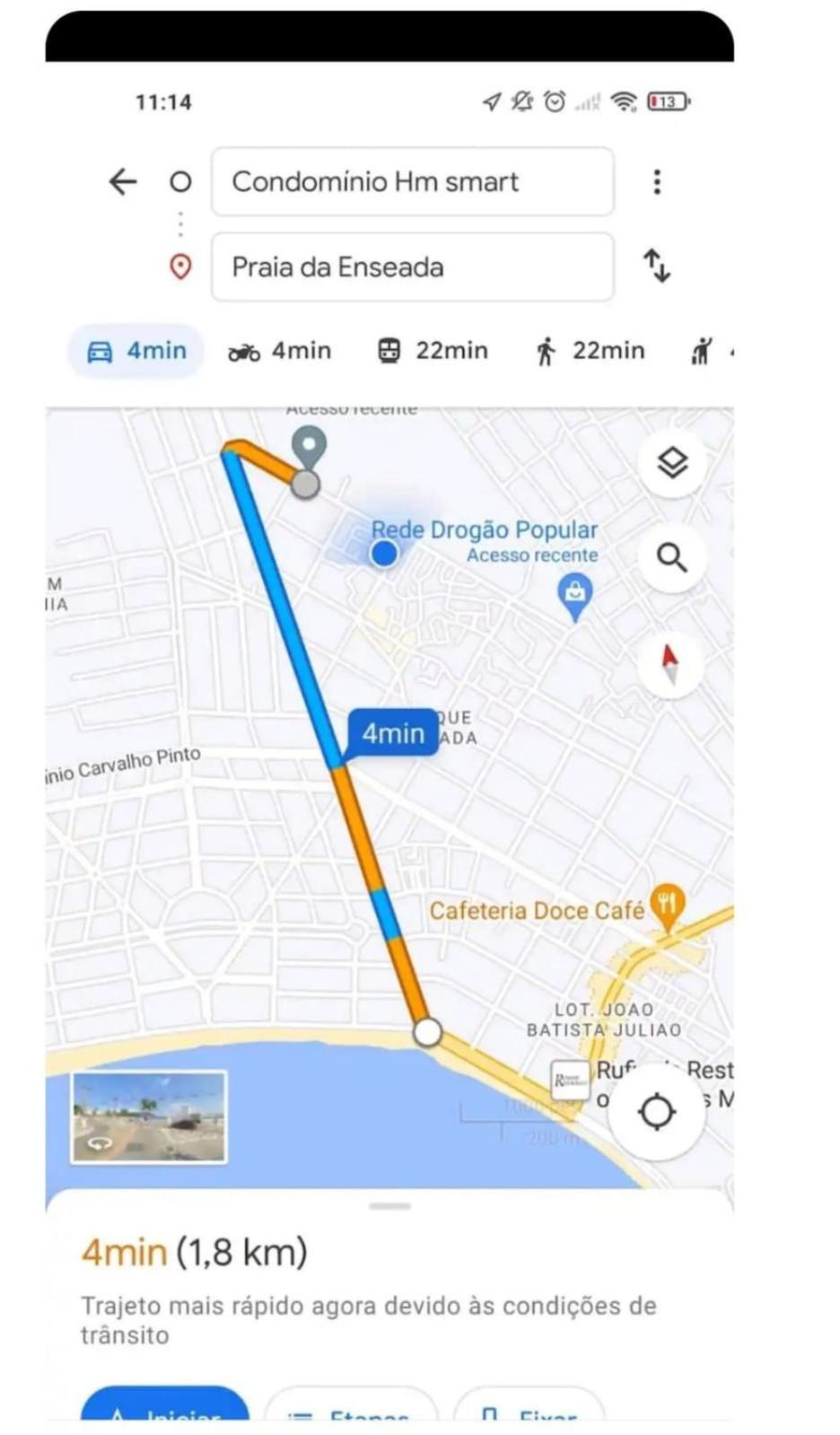Viewport: 840px width, 1435px height.
Task: Open the three-dot overflow menu
Action: (657, 182)
